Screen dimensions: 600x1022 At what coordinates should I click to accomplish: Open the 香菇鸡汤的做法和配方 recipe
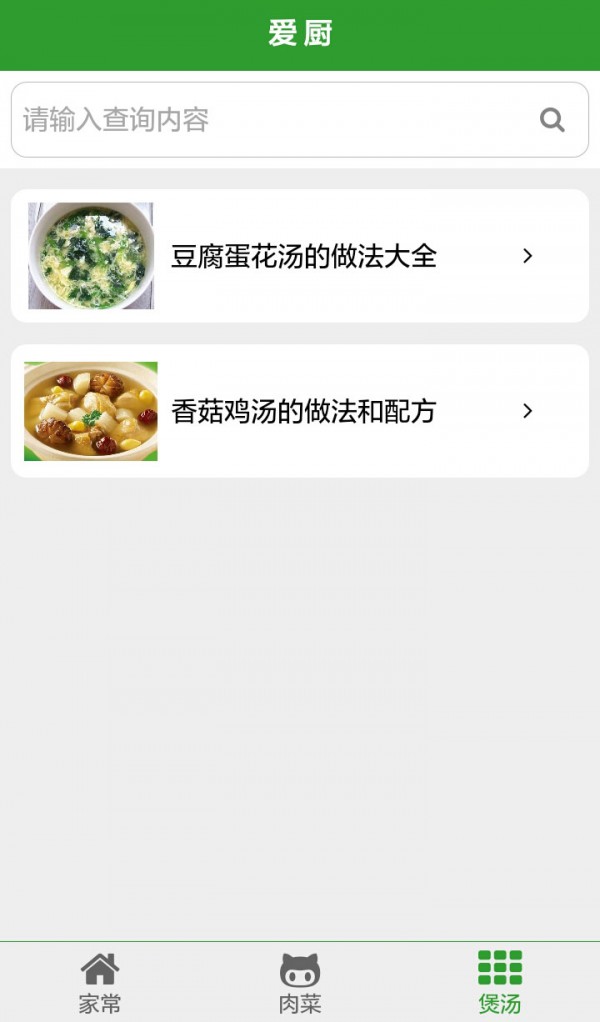pyautogui.click(x=300, y=411)
